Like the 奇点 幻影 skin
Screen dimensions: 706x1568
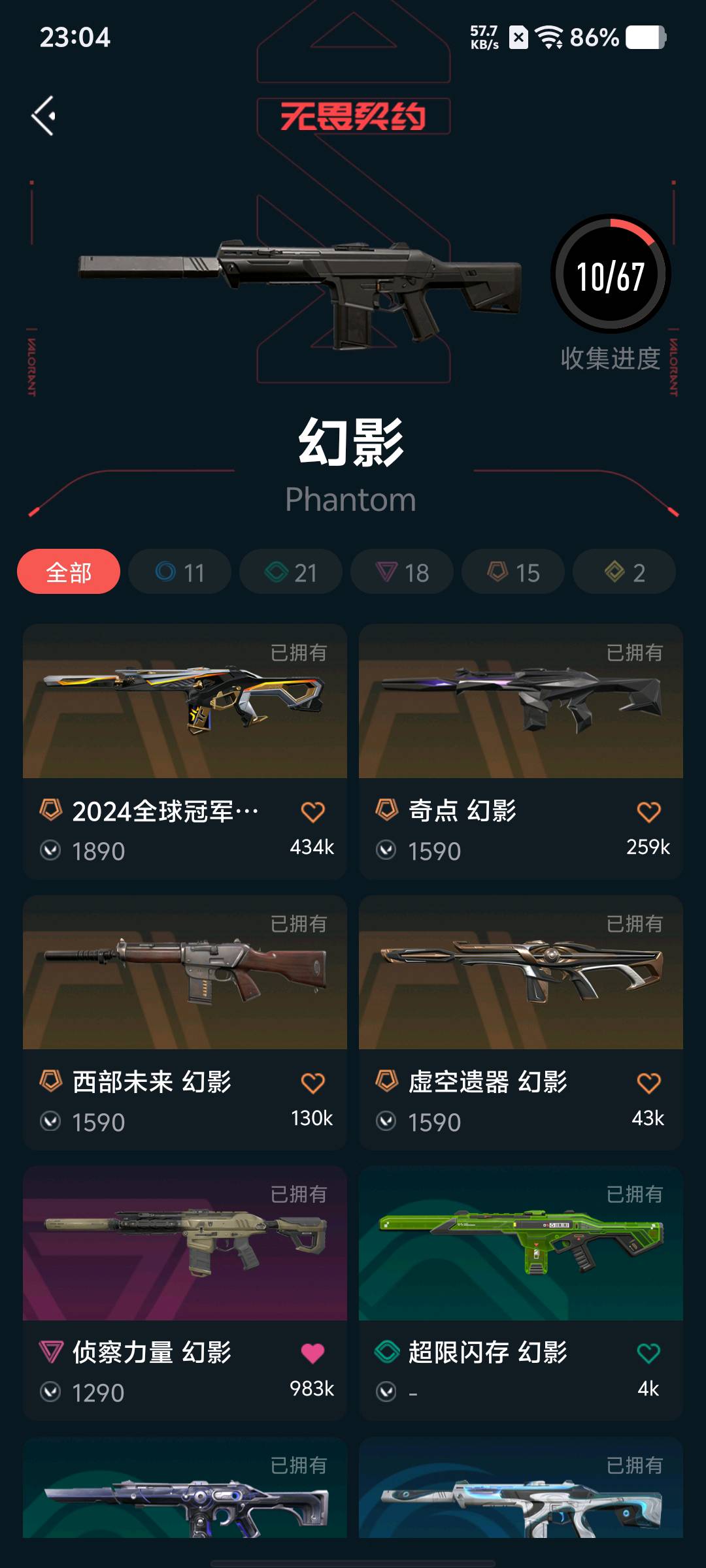pyautogui.click(x=648, y=812)
